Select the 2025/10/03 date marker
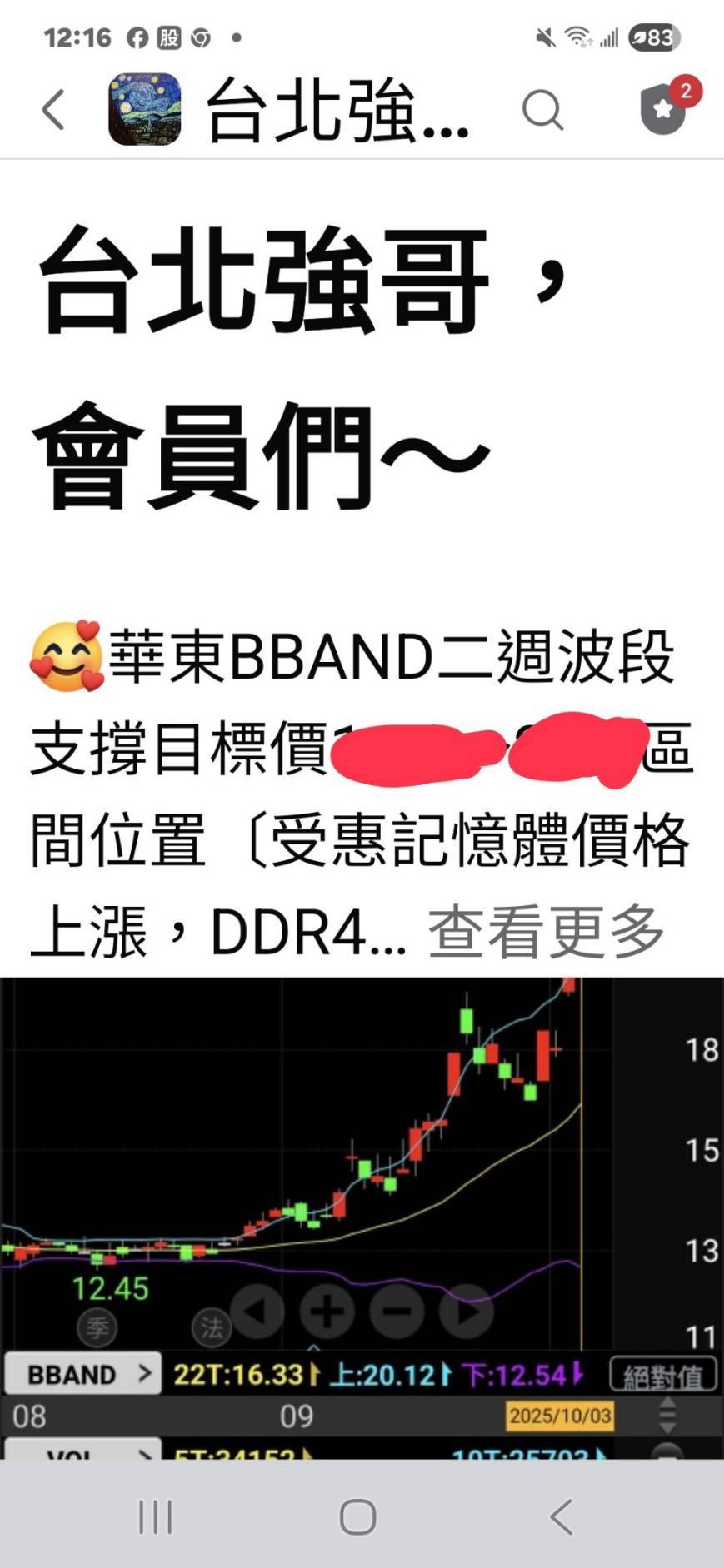The height and width of the screenshot is (1568, 724). click(560, 1416)
